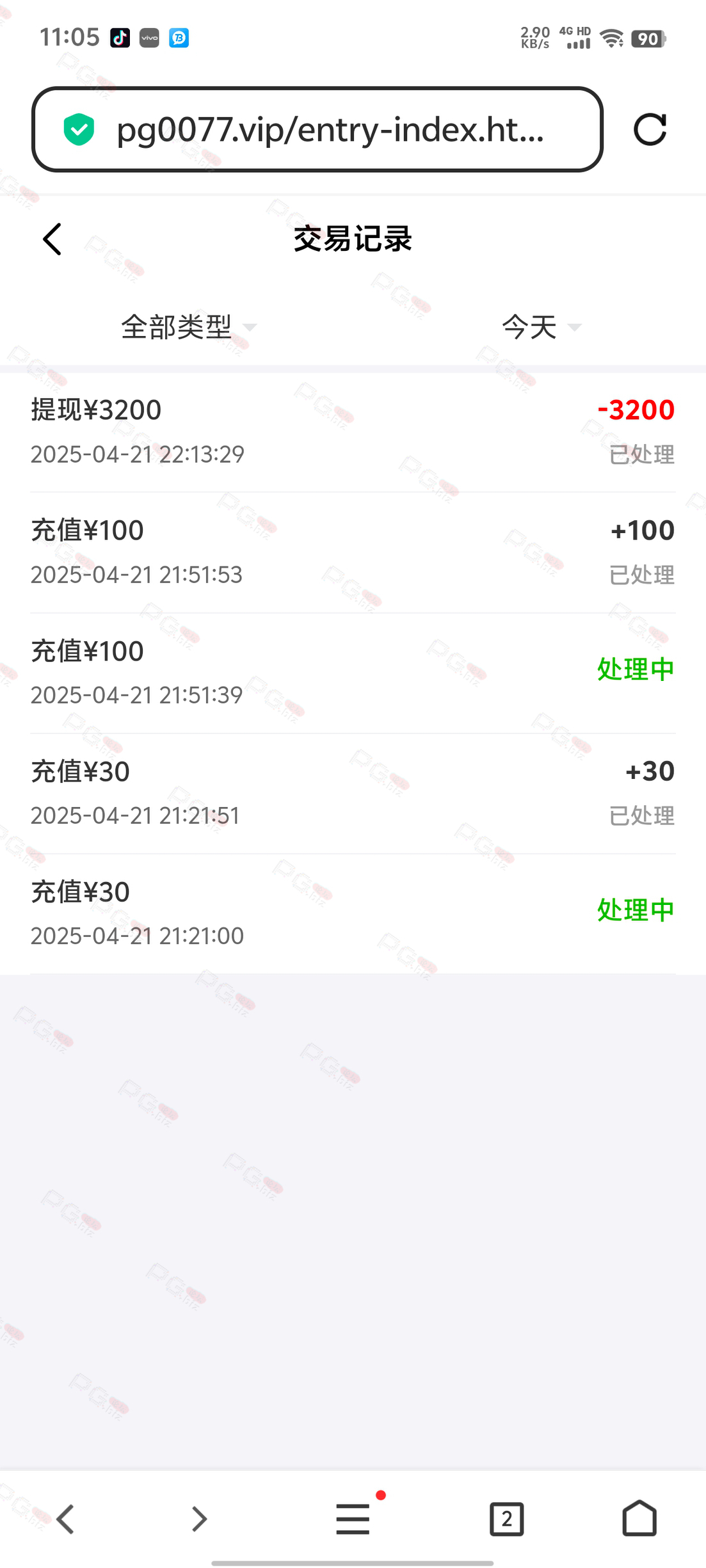
Task: Reload the page with the refresh icon
Action: coord(650,129)
